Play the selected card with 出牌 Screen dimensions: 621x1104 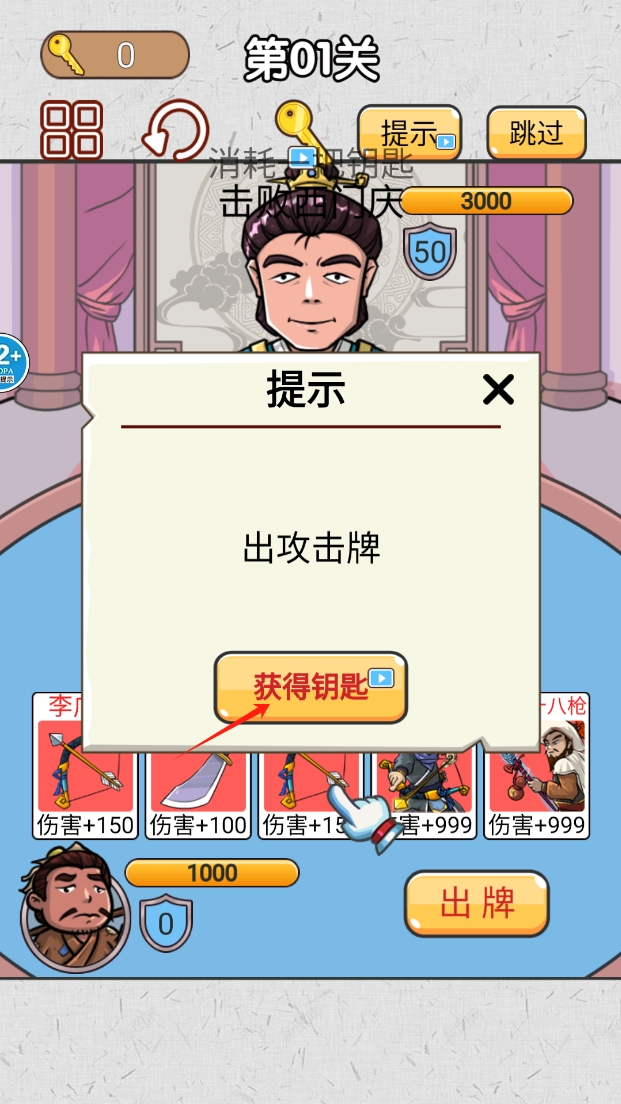click(x=476, y=904)
